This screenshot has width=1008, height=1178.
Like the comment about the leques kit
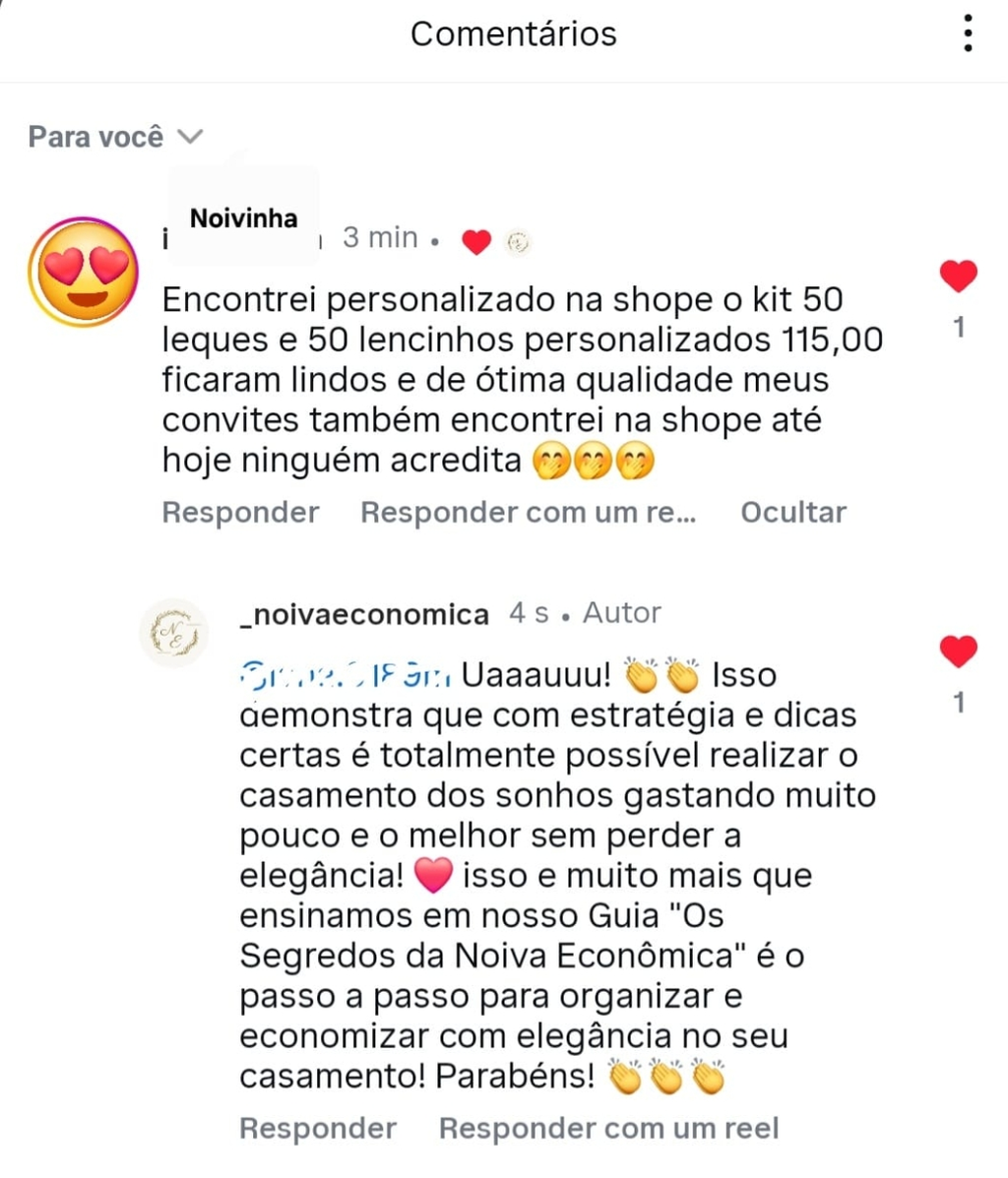click(x=959, y=276)
